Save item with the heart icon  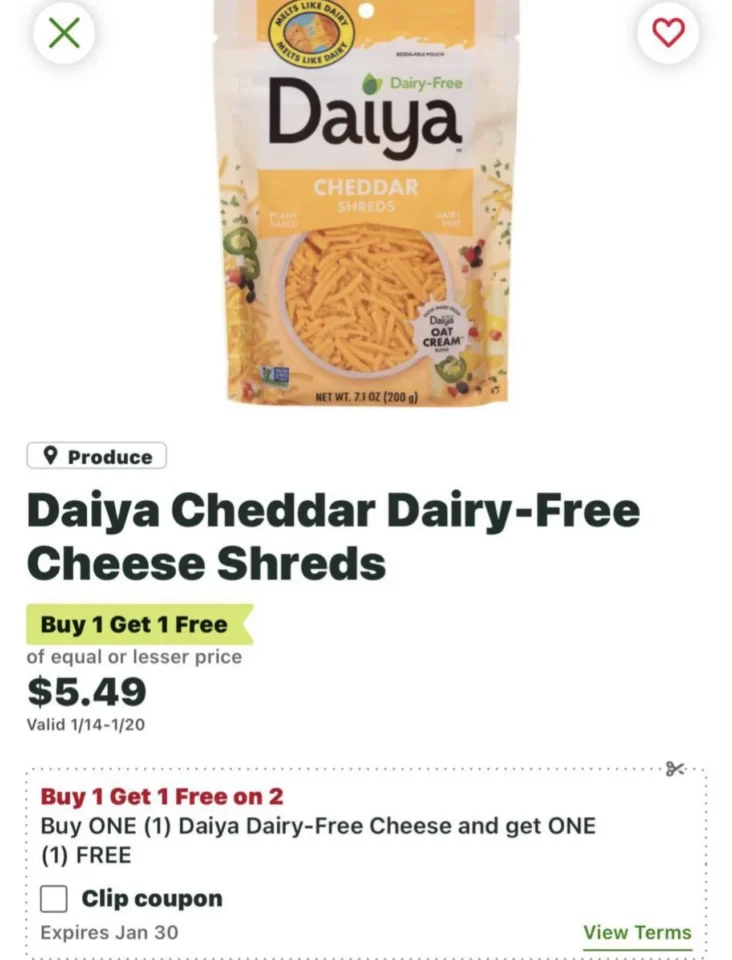click(668, 33)
